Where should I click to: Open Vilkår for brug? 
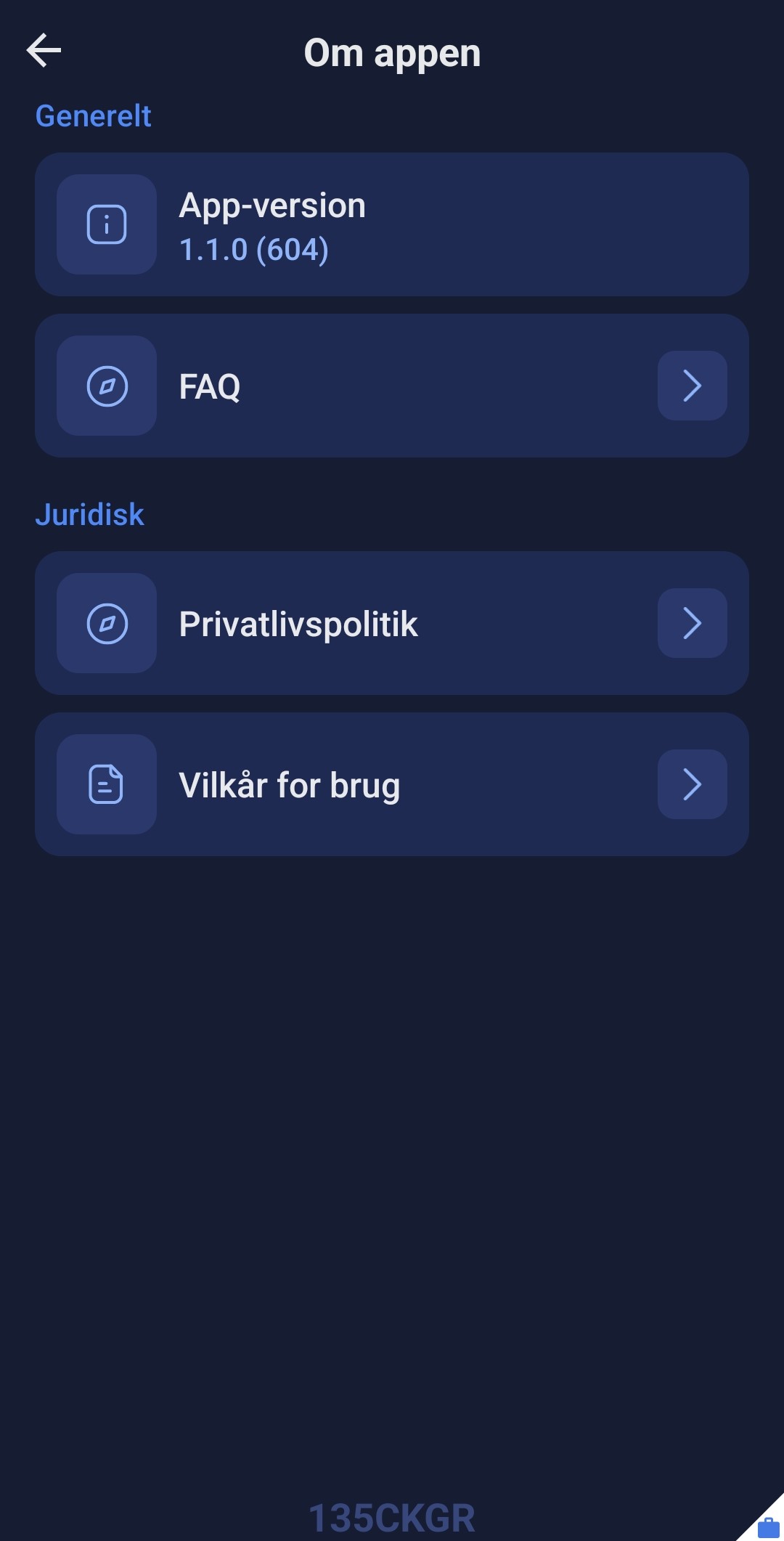click(392, 784)
